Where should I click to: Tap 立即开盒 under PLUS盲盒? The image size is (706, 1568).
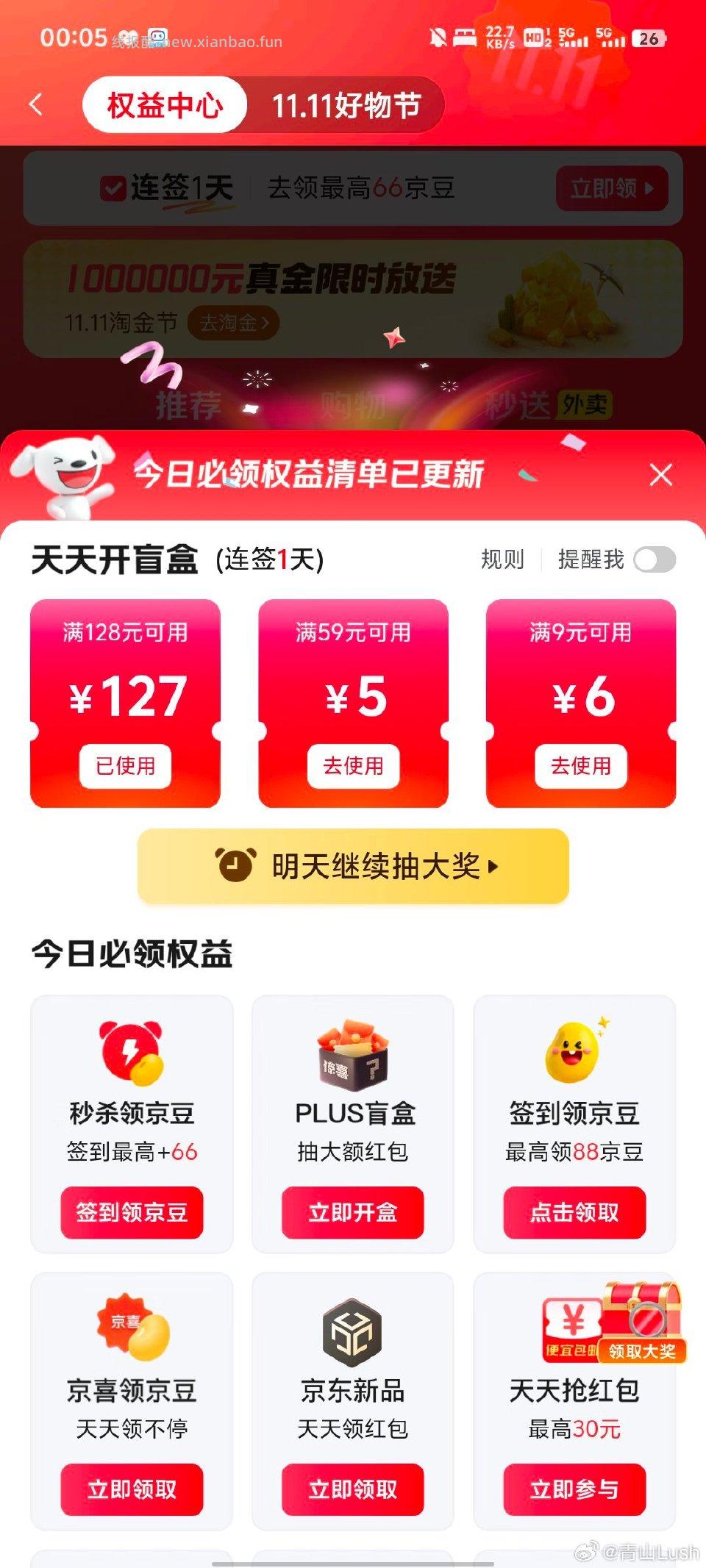[352, 1213]
